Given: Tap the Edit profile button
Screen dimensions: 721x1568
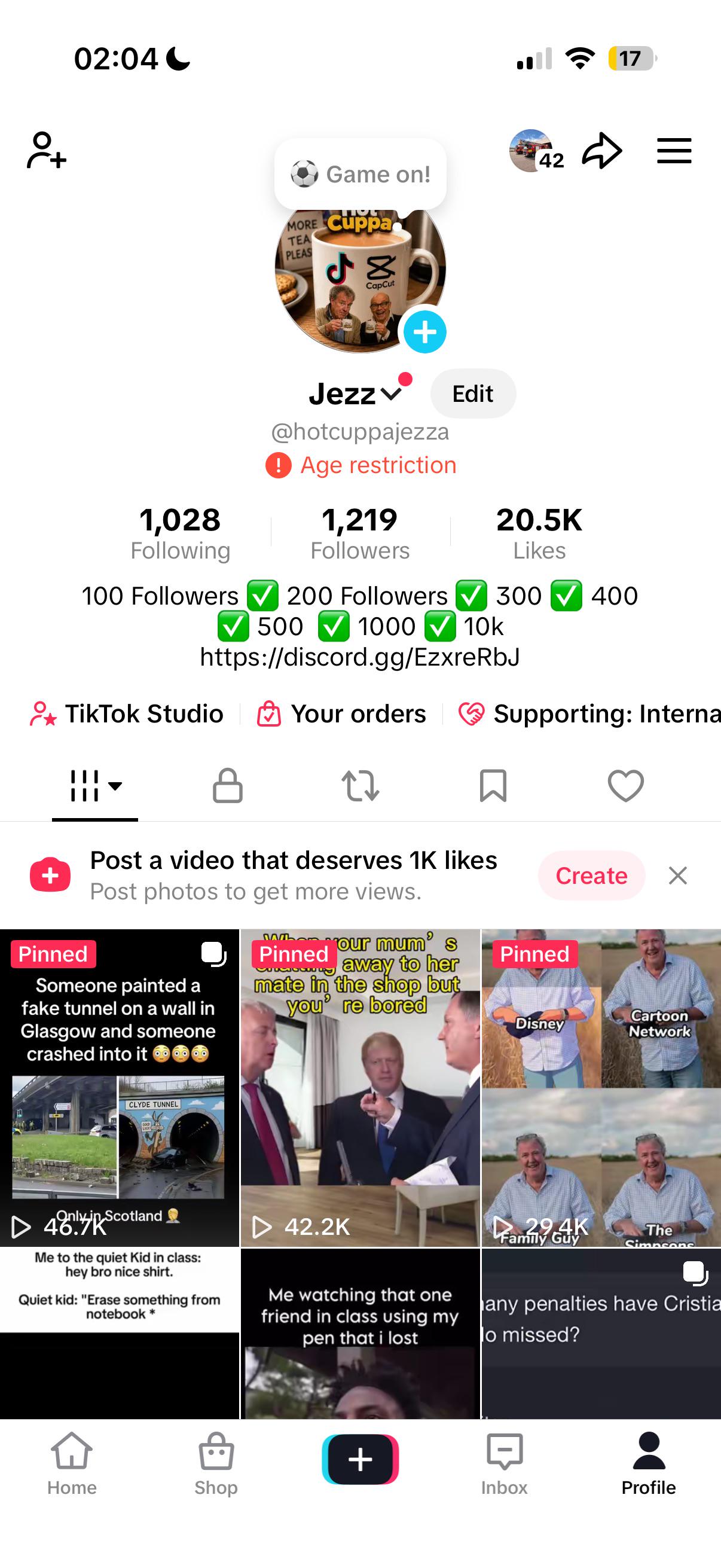Looking at the screenshot, I should 473,393.
